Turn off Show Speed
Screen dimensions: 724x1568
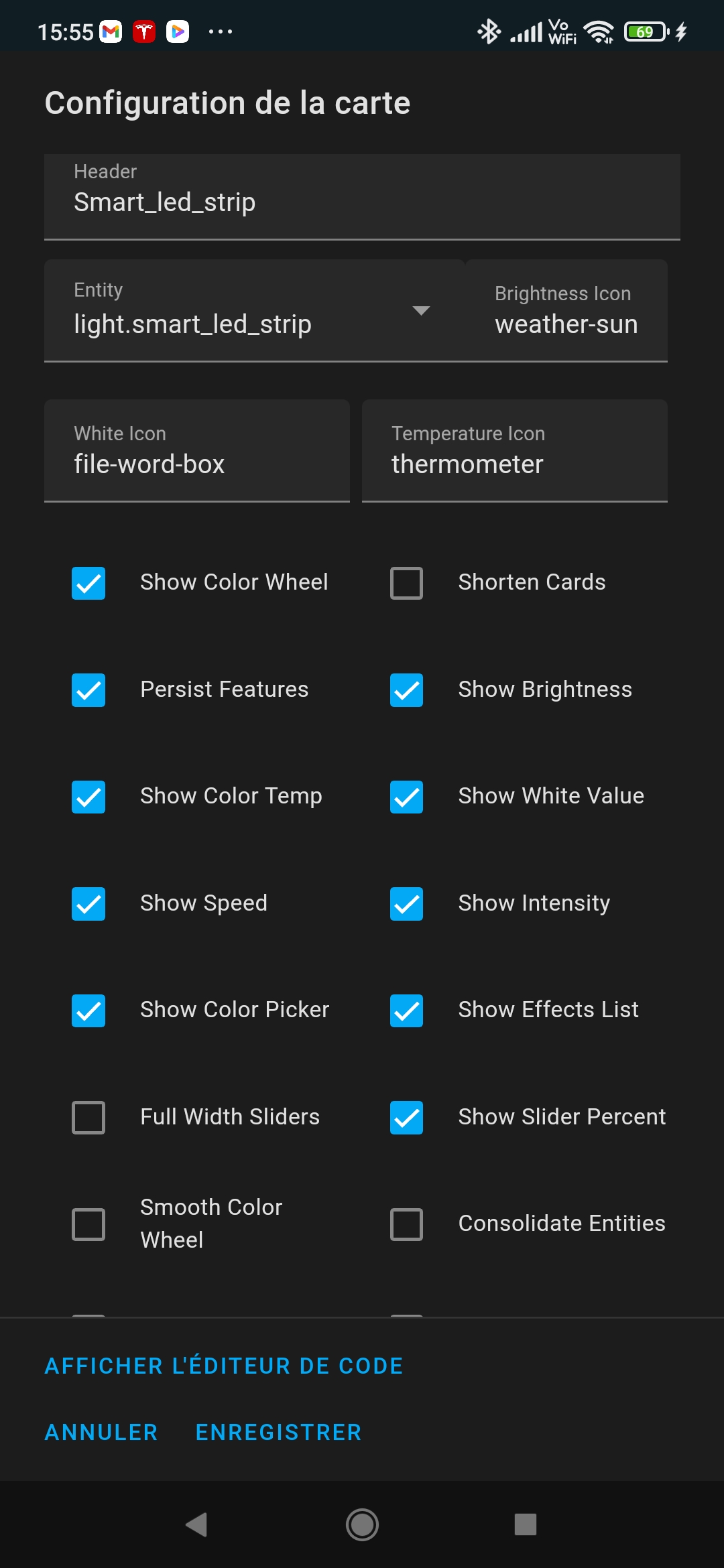[88, 904]
